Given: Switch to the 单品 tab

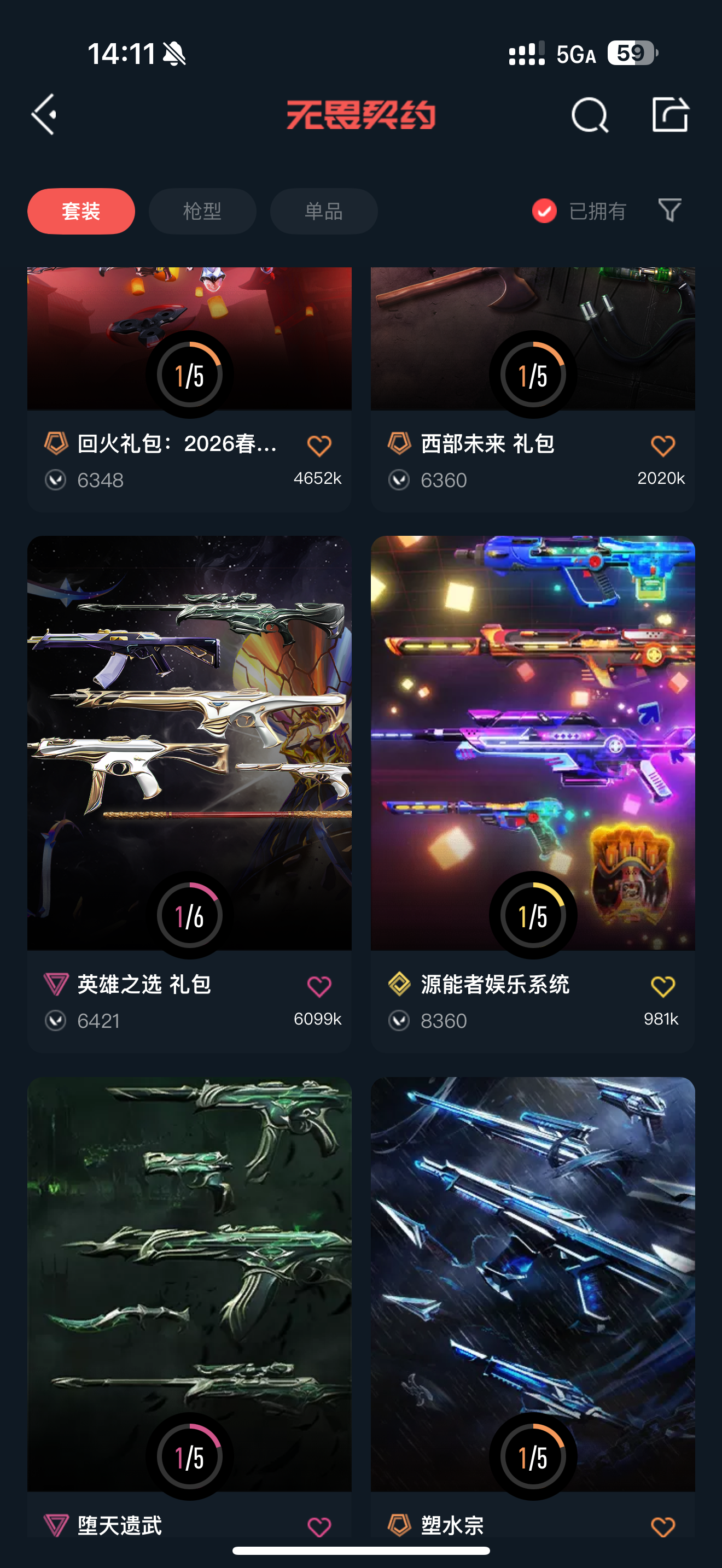Looking at the screenshot, I should (x=323, y=211).
